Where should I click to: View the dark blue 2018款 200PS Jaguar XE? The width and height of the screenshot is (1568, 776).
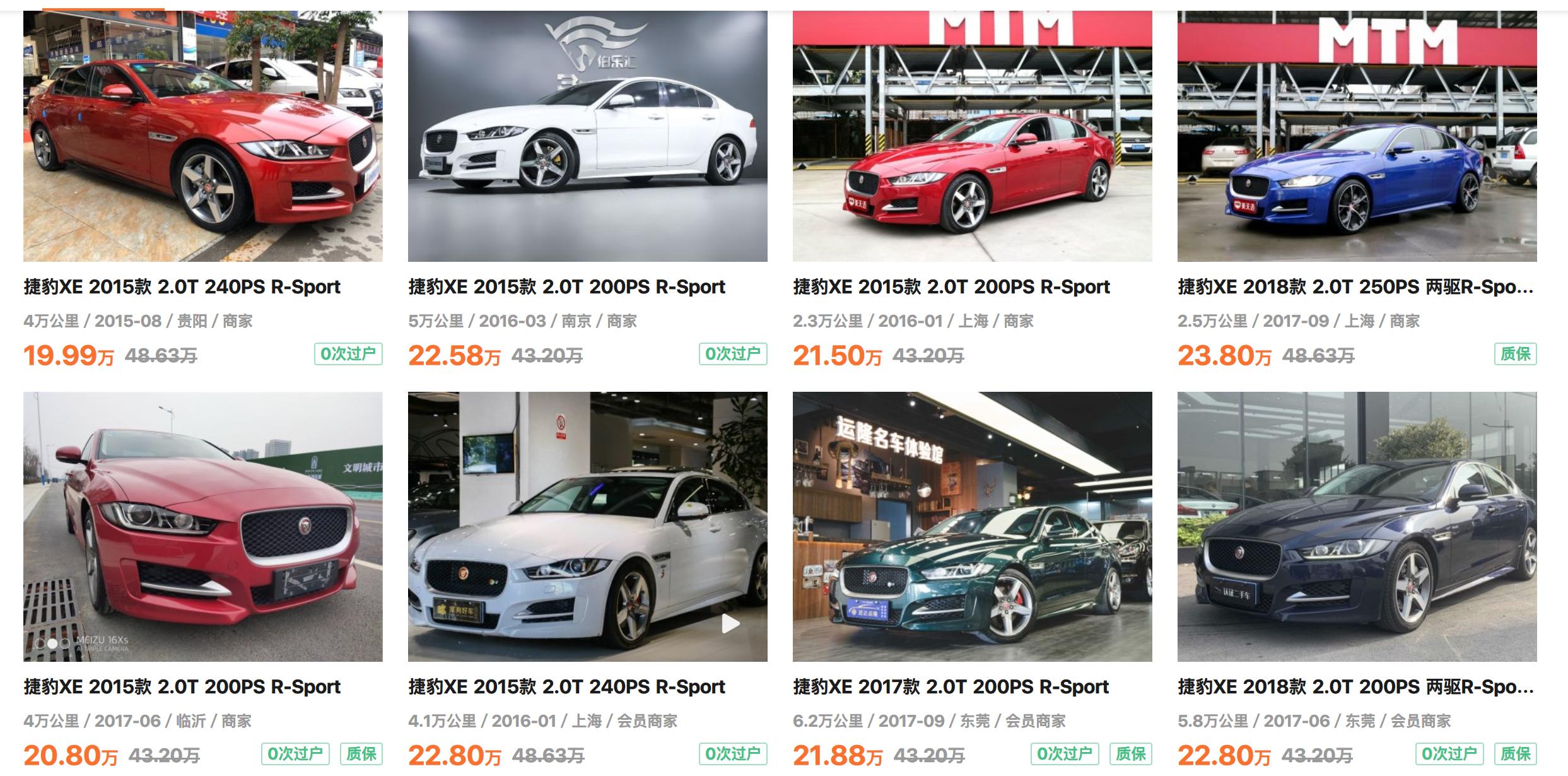point(1357,527)
